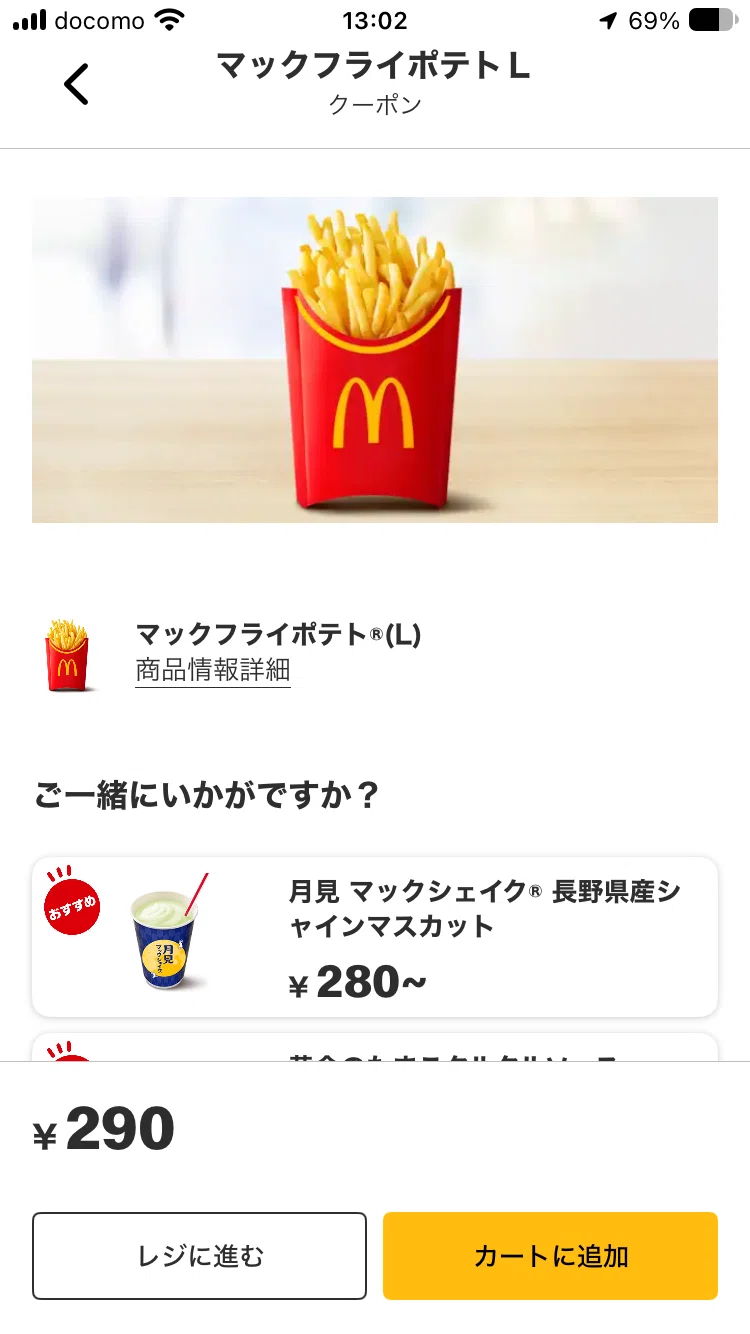750x1334 pixels.
Task: Tap カートに追加 to add to cart
Action: (x=550, y=1256)
